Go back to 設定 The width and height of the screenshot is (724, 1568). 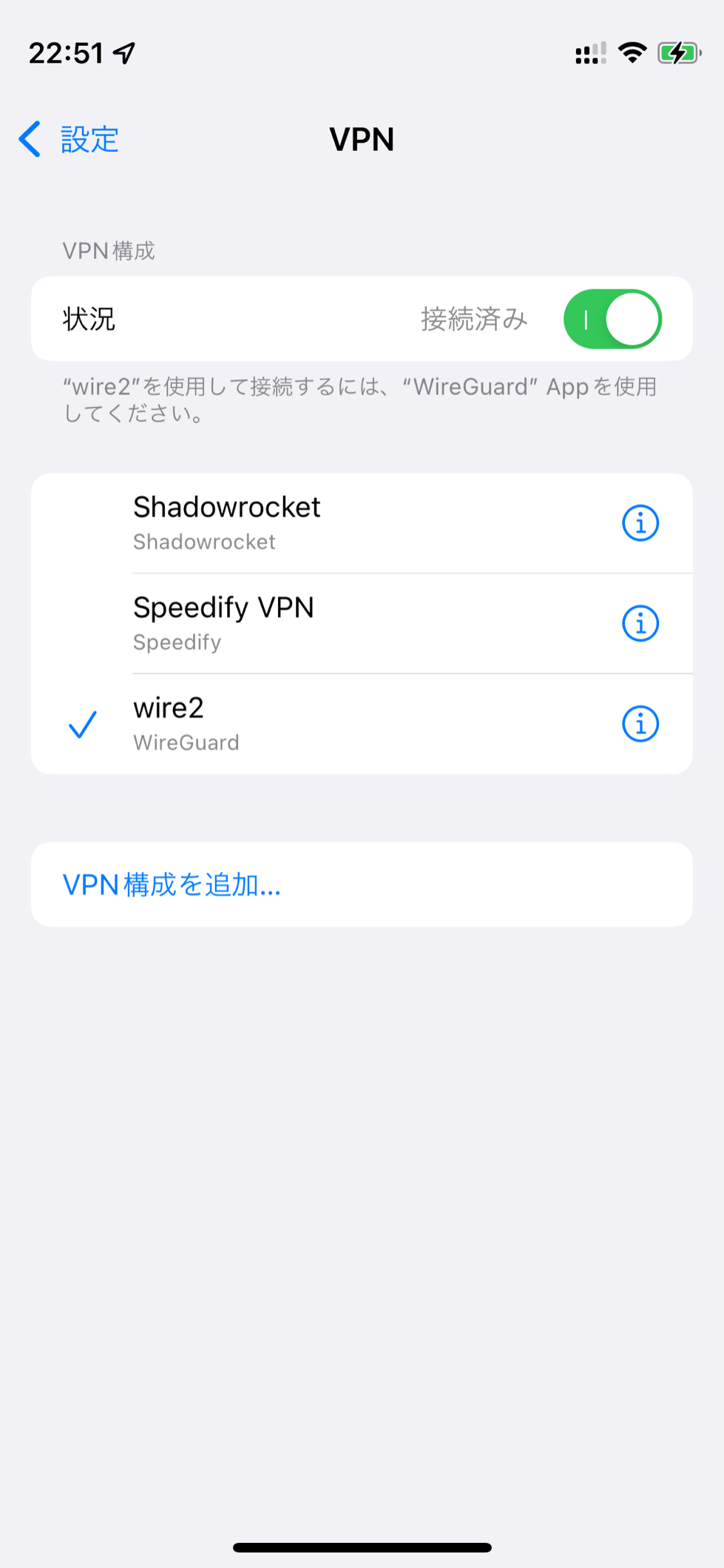click(69, 139)
